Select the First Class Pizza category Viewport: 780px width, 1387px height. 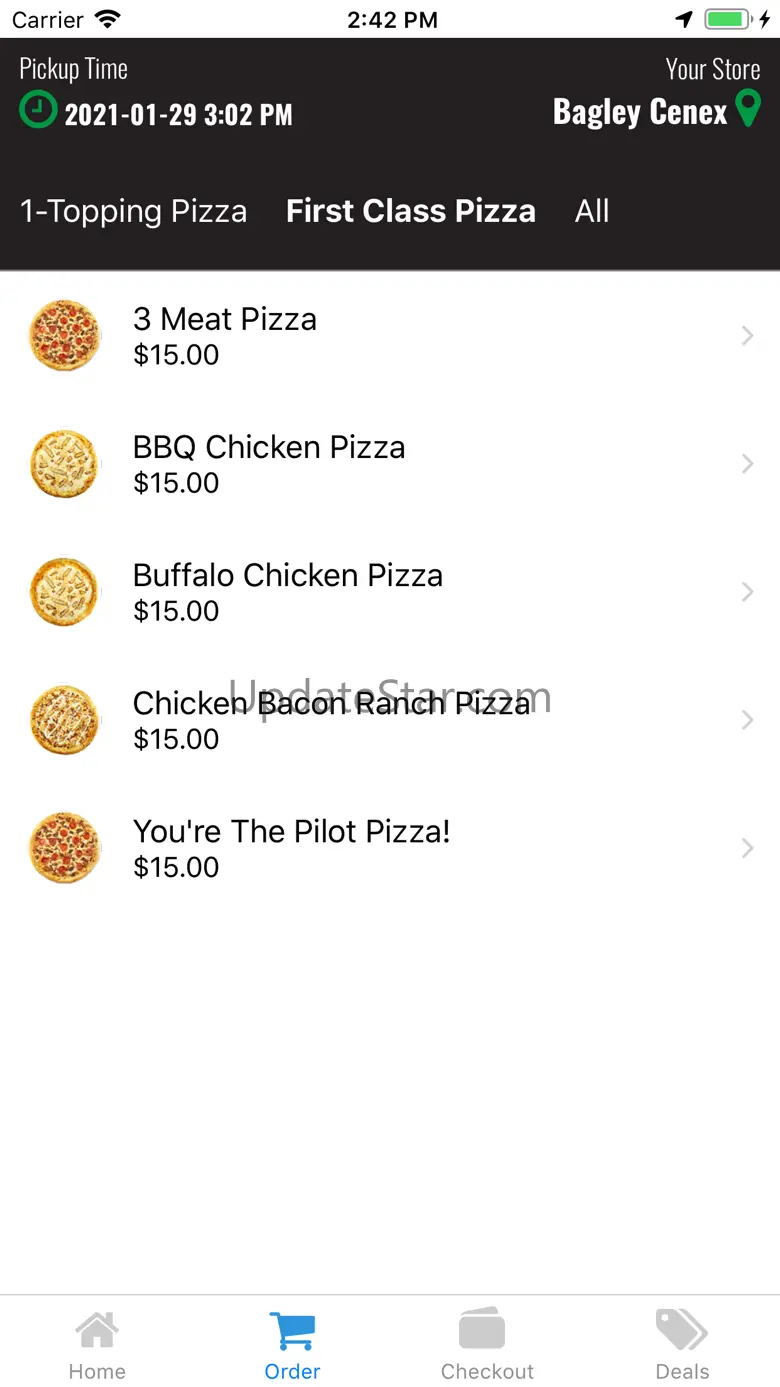tap(410, 211)
